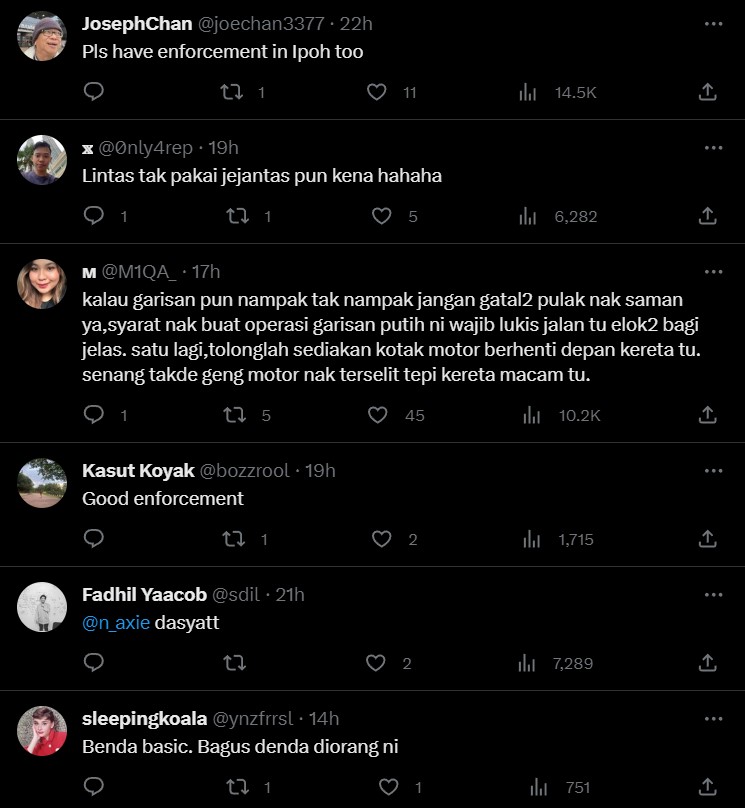The height and width of the screenshot is (808, 745).
Task: Open the @n_axie mention link
Action: tap(115, 622)
